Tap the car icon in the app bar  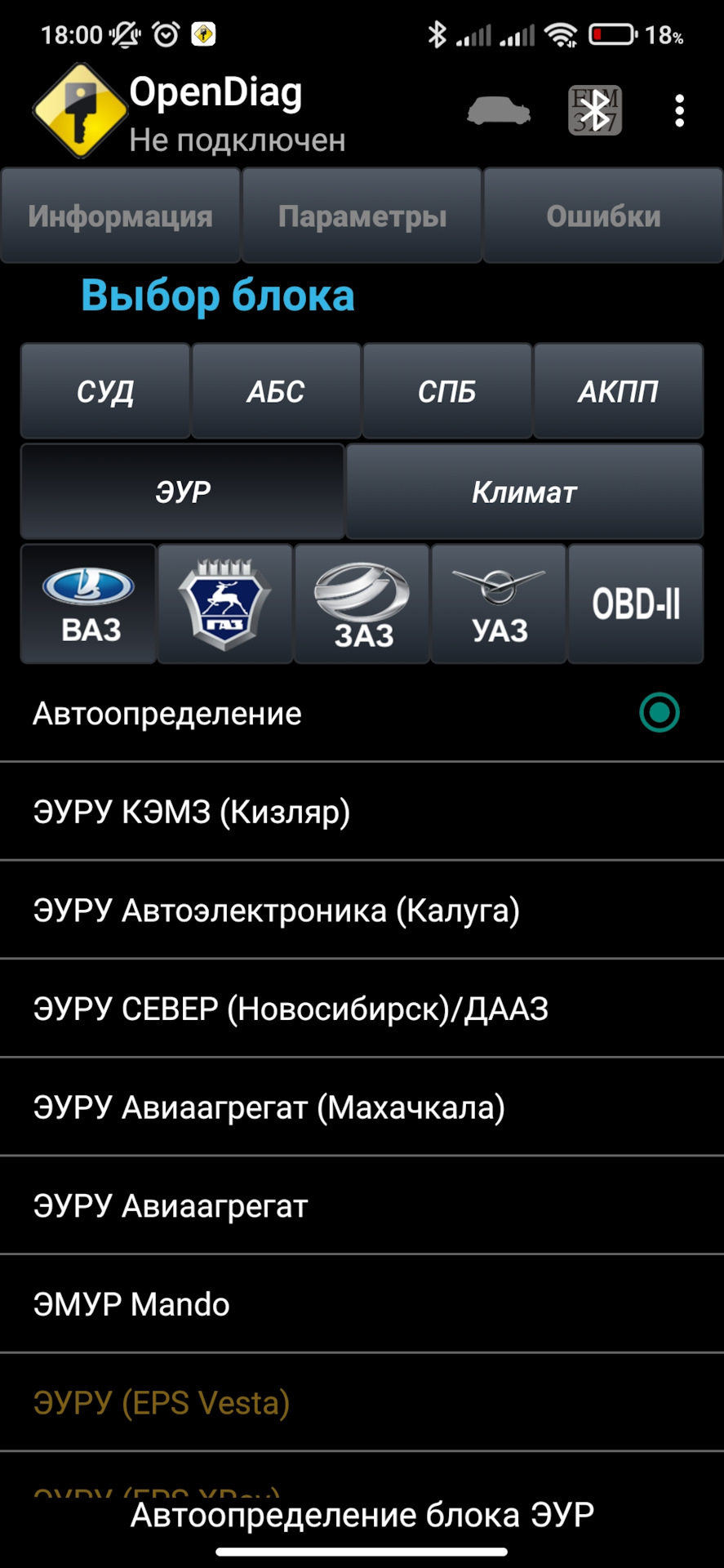499,111
